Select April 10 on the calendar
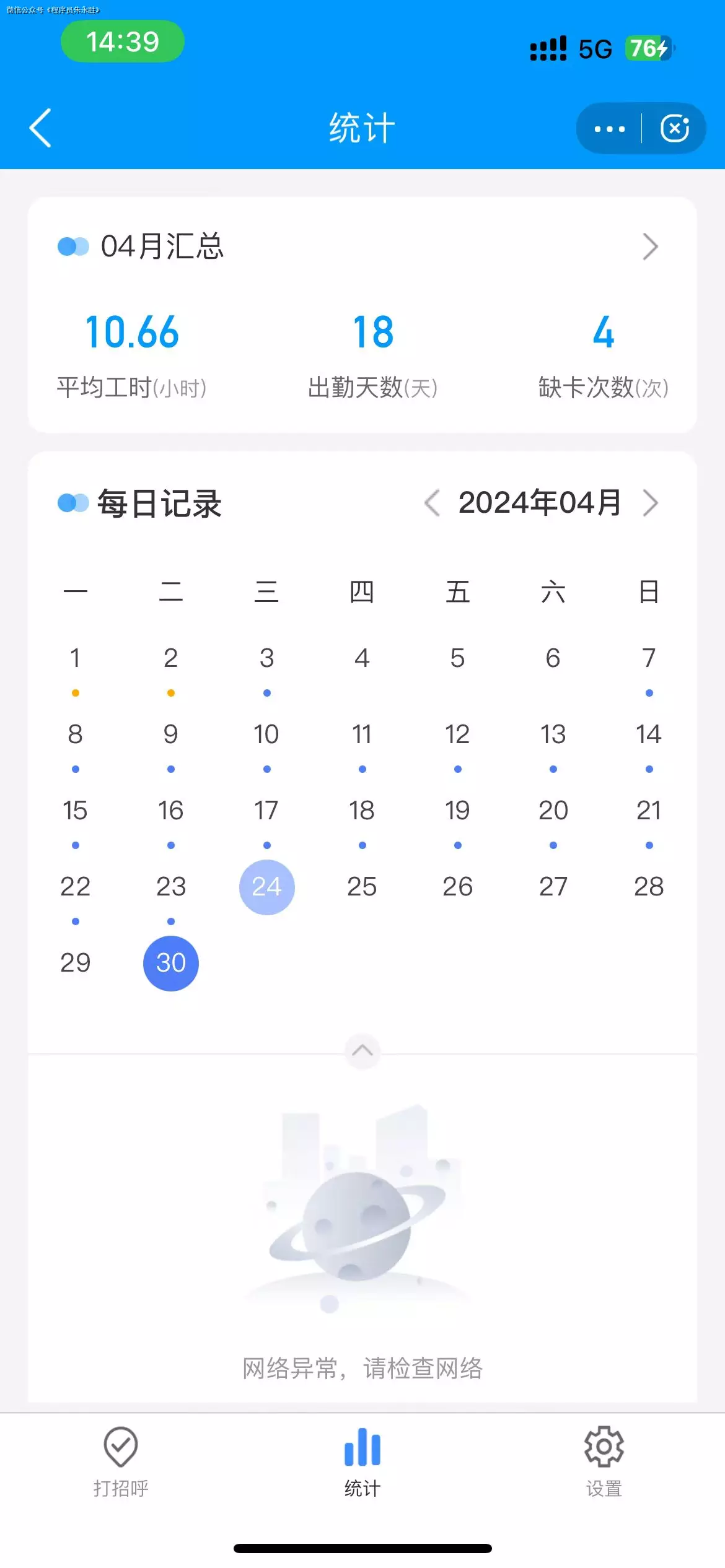725x1568 pixels. click(x=266, y=734)
